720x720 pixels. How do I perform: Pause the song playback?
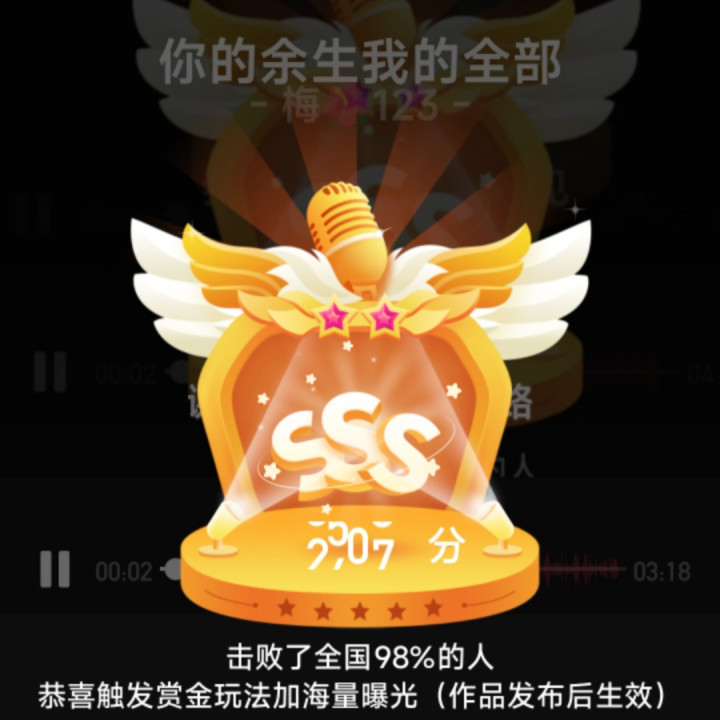(x=54, y=569)
